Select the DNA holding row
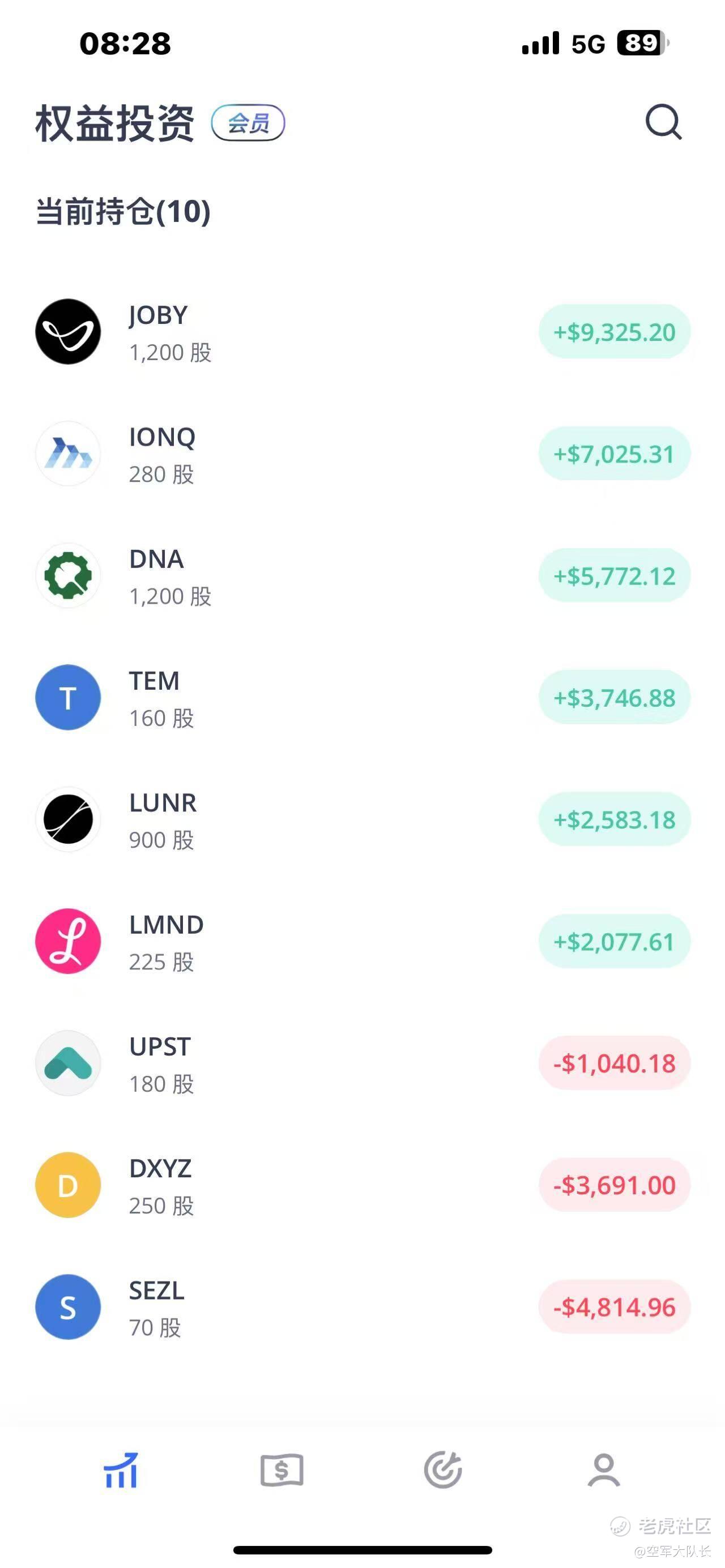 coord(362,576)
